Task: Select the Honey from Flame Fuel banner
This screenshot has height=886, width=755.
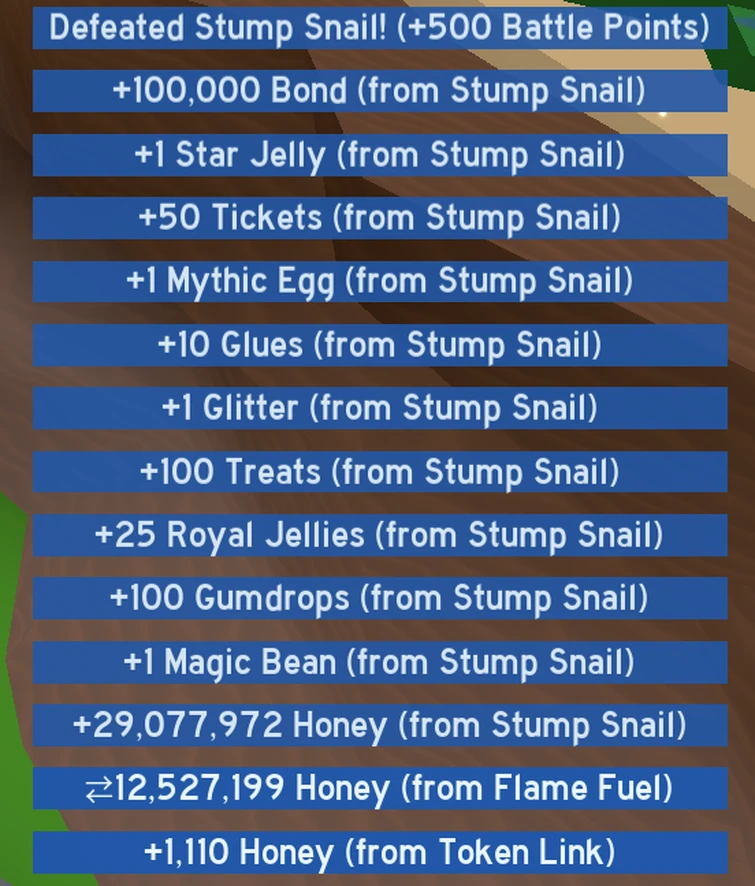Action: pyautogui.click(x=377, y=789)
